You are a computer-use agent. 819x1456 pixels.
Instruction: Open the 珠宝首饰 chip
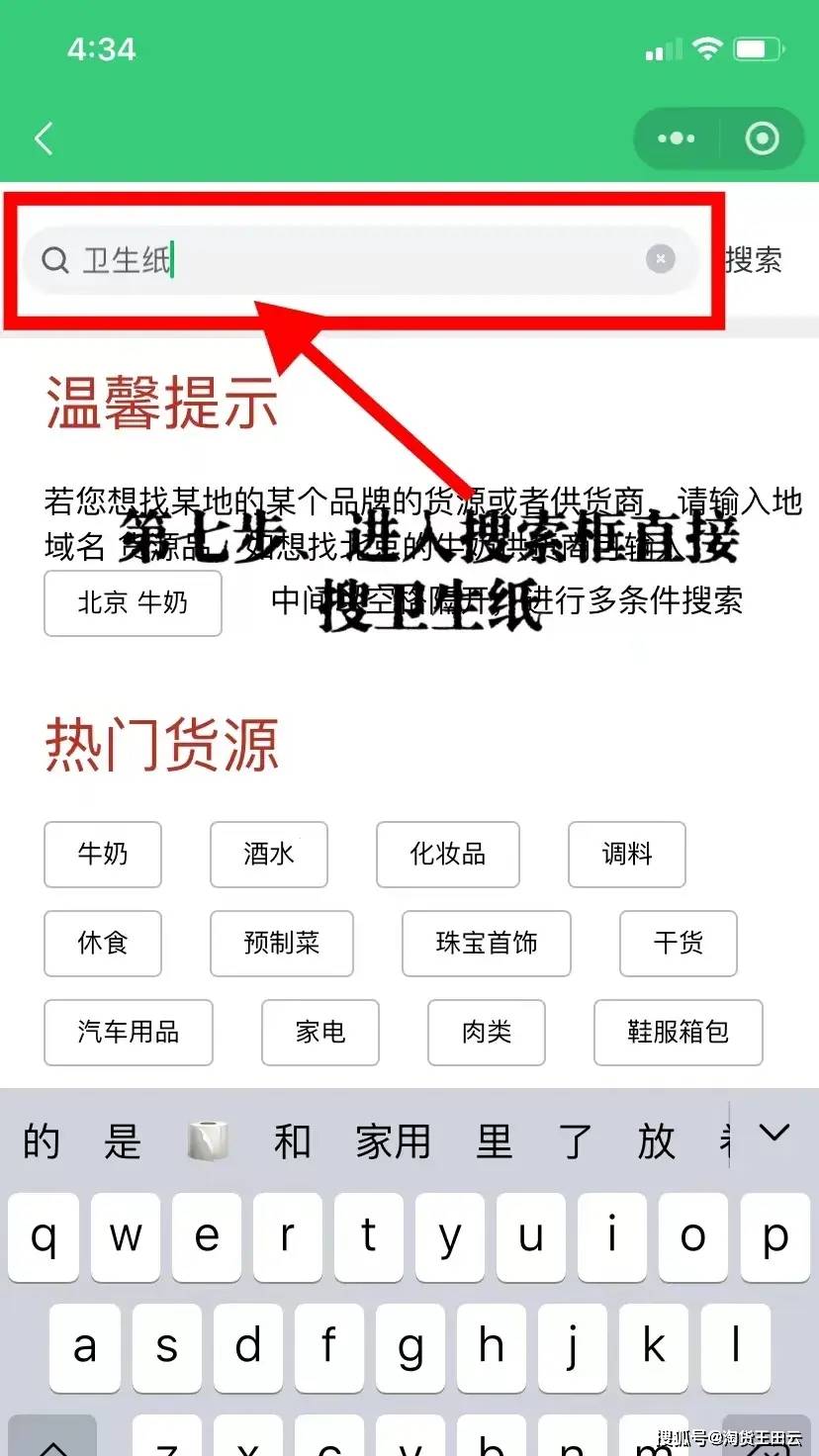click(x=486, y=943)
